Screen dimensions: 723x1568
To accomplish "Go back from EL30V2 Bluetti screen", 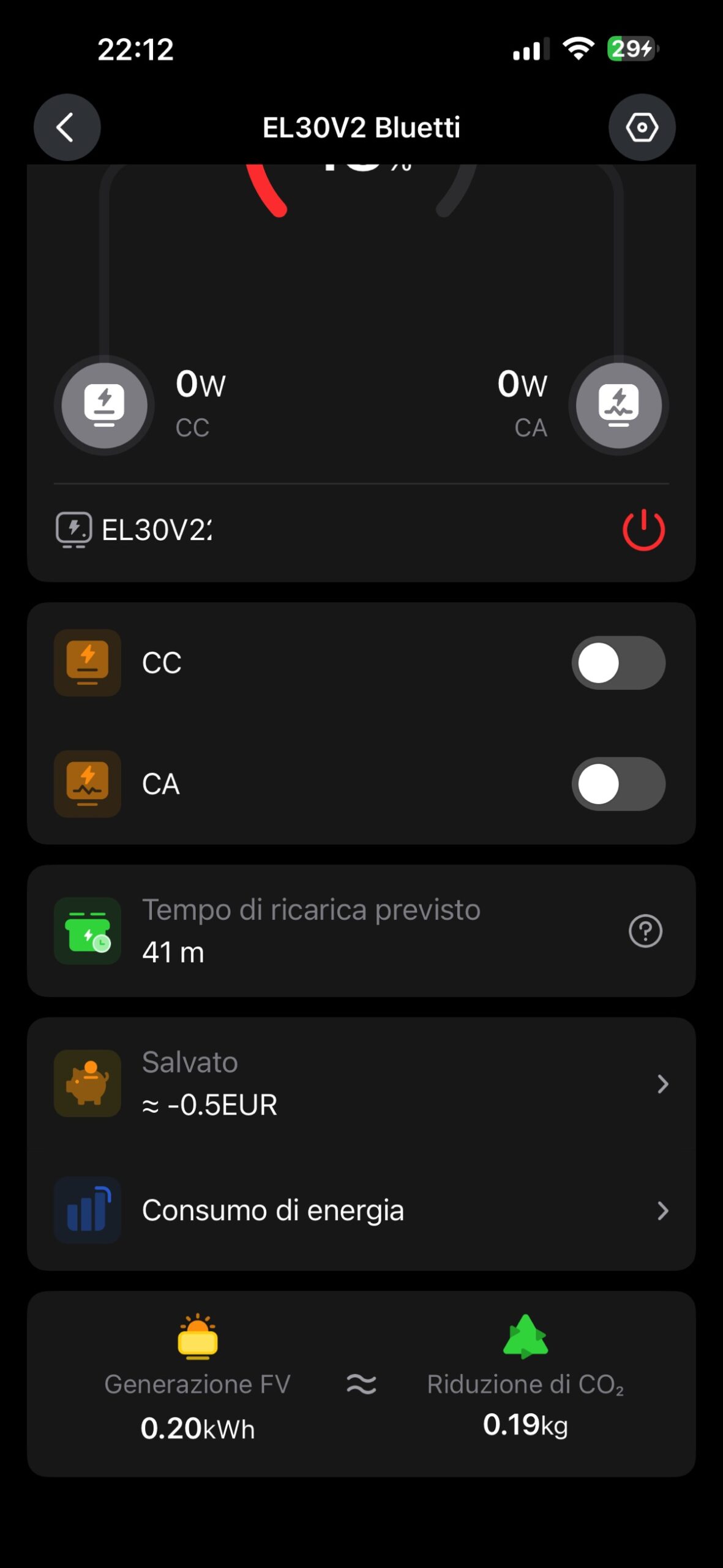I will [67, 127].
